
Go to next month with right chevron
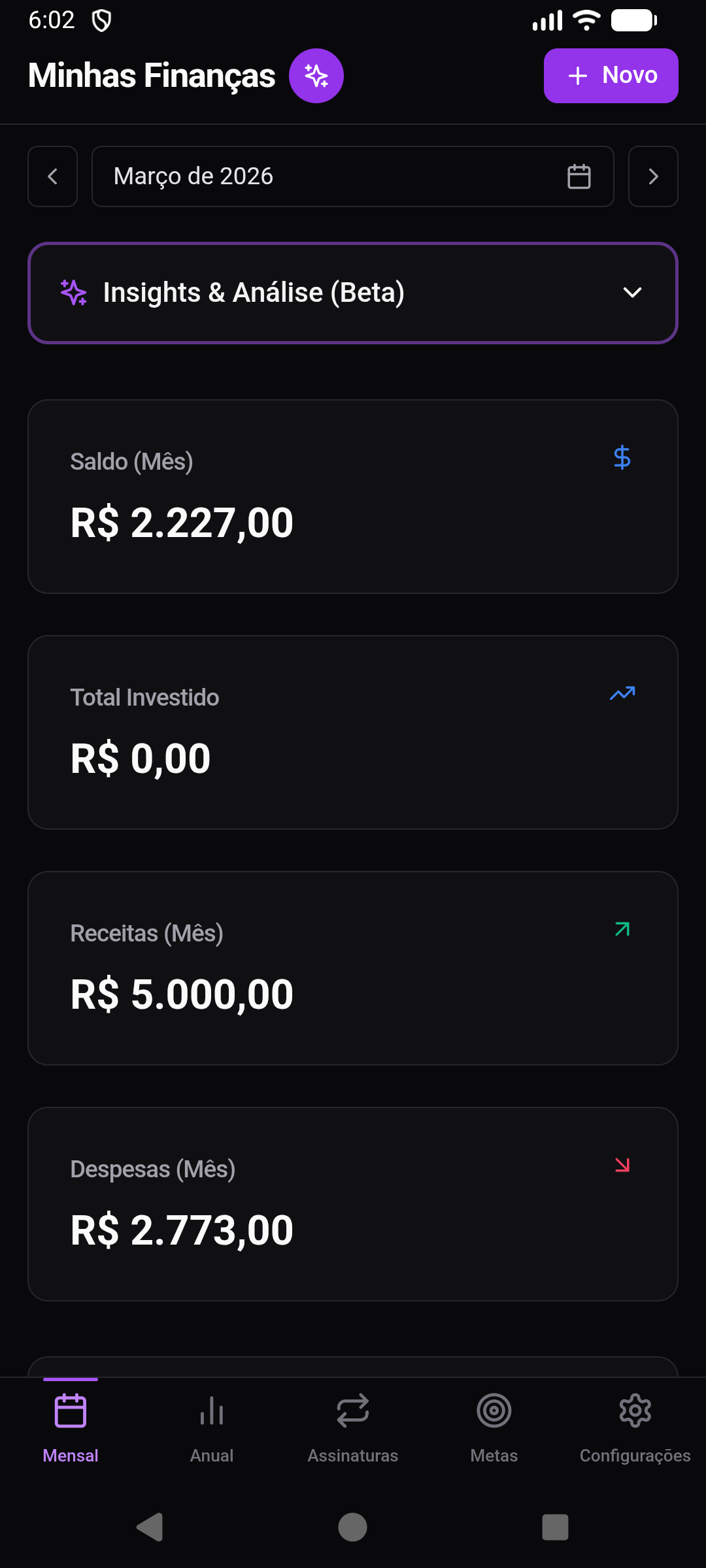(652, 176)
